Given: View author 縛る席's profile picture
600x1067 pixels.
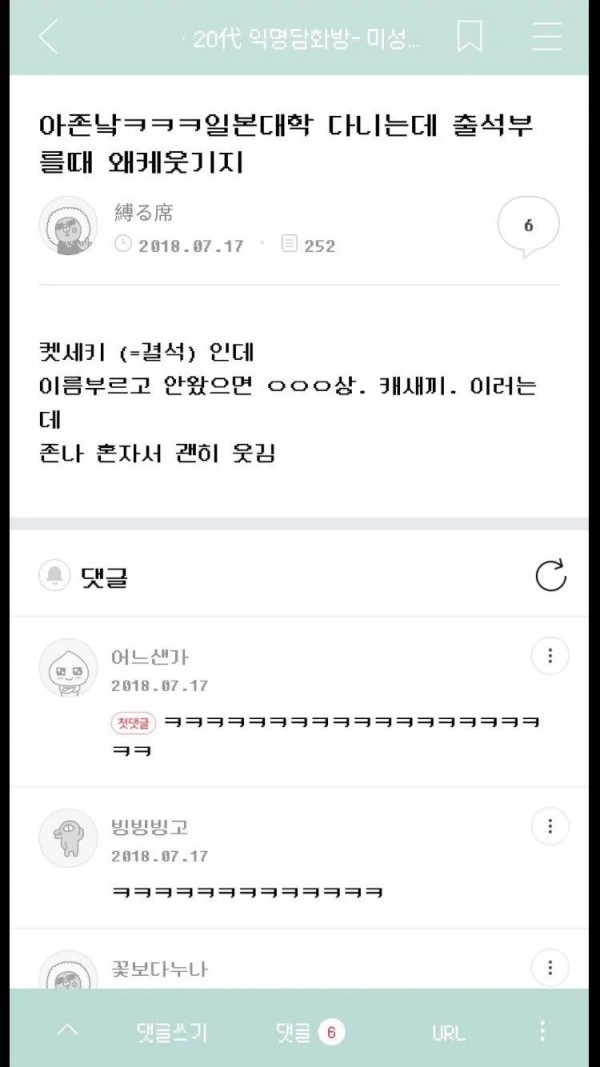Looking at the screenshot, I should 68,226.
